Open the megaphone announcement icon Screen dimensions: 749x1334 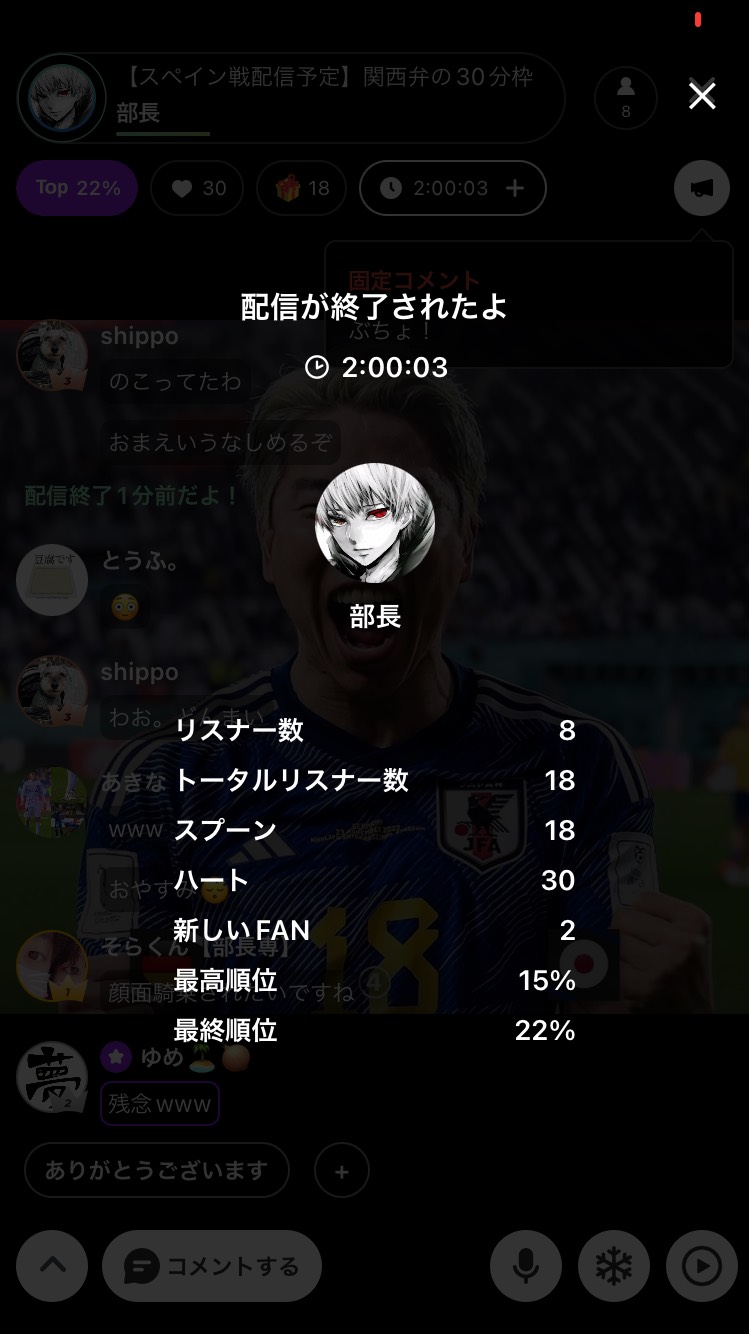(x=702, y=188)
